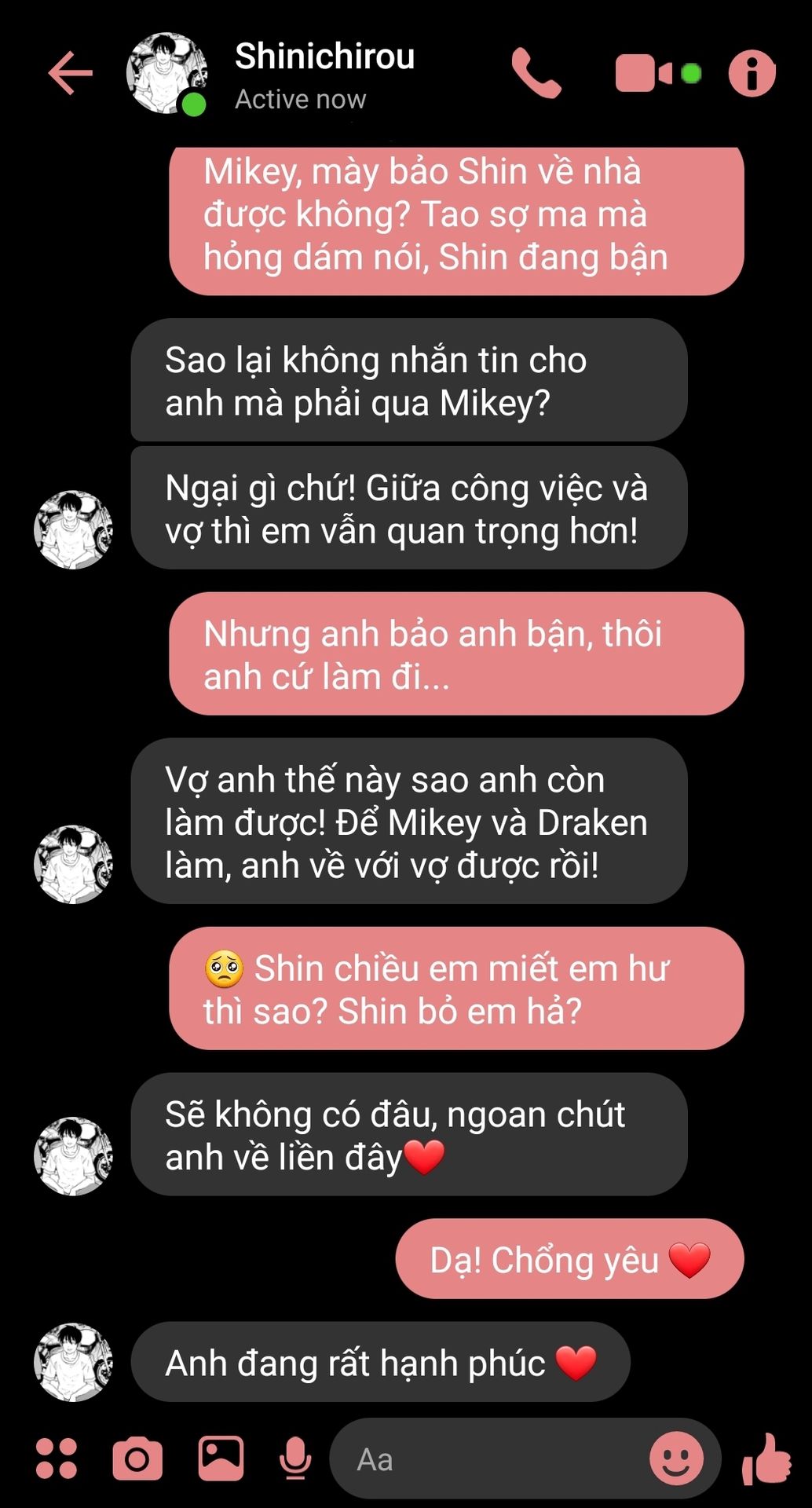The image size is (812, 1508).
Task: Go back to the chat list
Action: pyautogui.click(x=71, y=74)
